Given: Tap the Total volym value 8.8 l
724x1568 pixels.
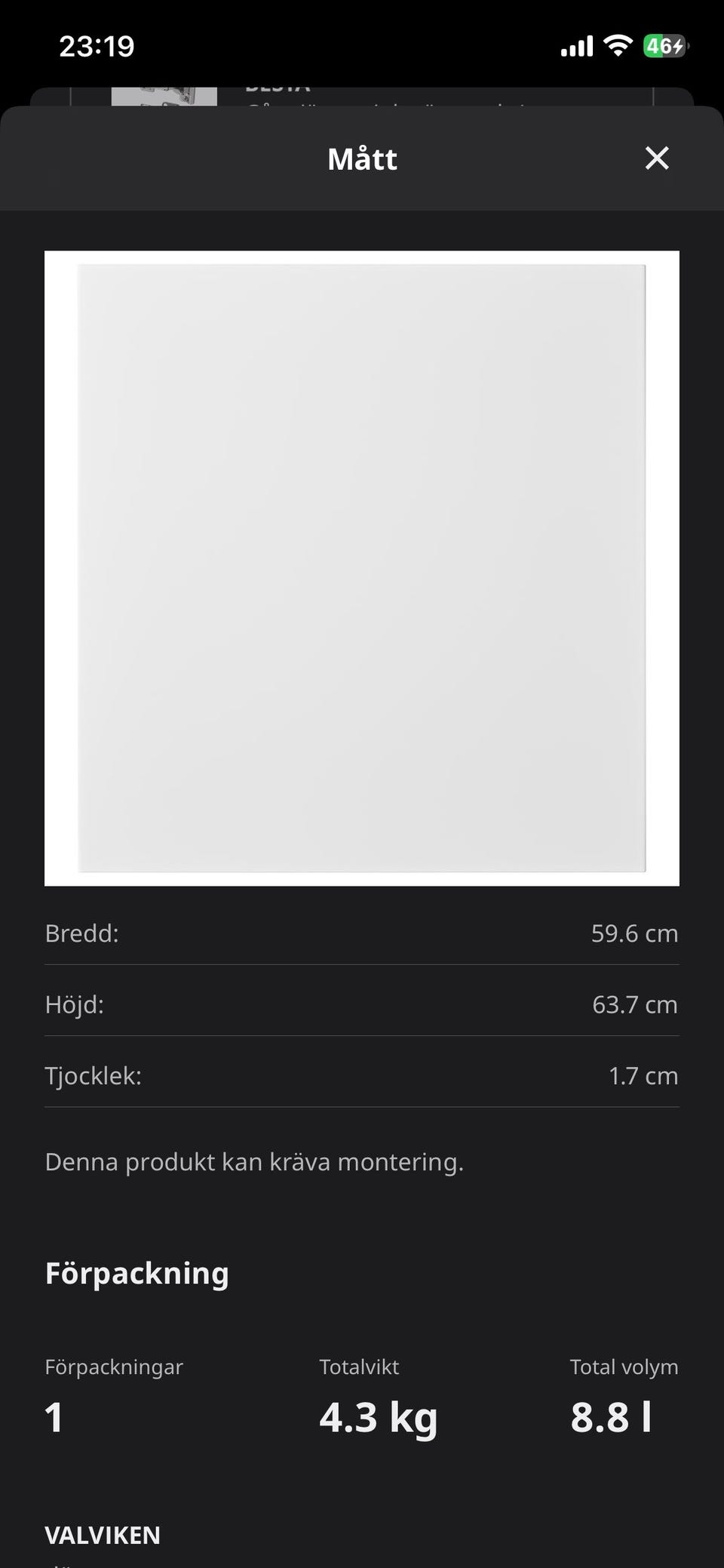Looking at the screenshot, I should click(x=613, y=1416).
